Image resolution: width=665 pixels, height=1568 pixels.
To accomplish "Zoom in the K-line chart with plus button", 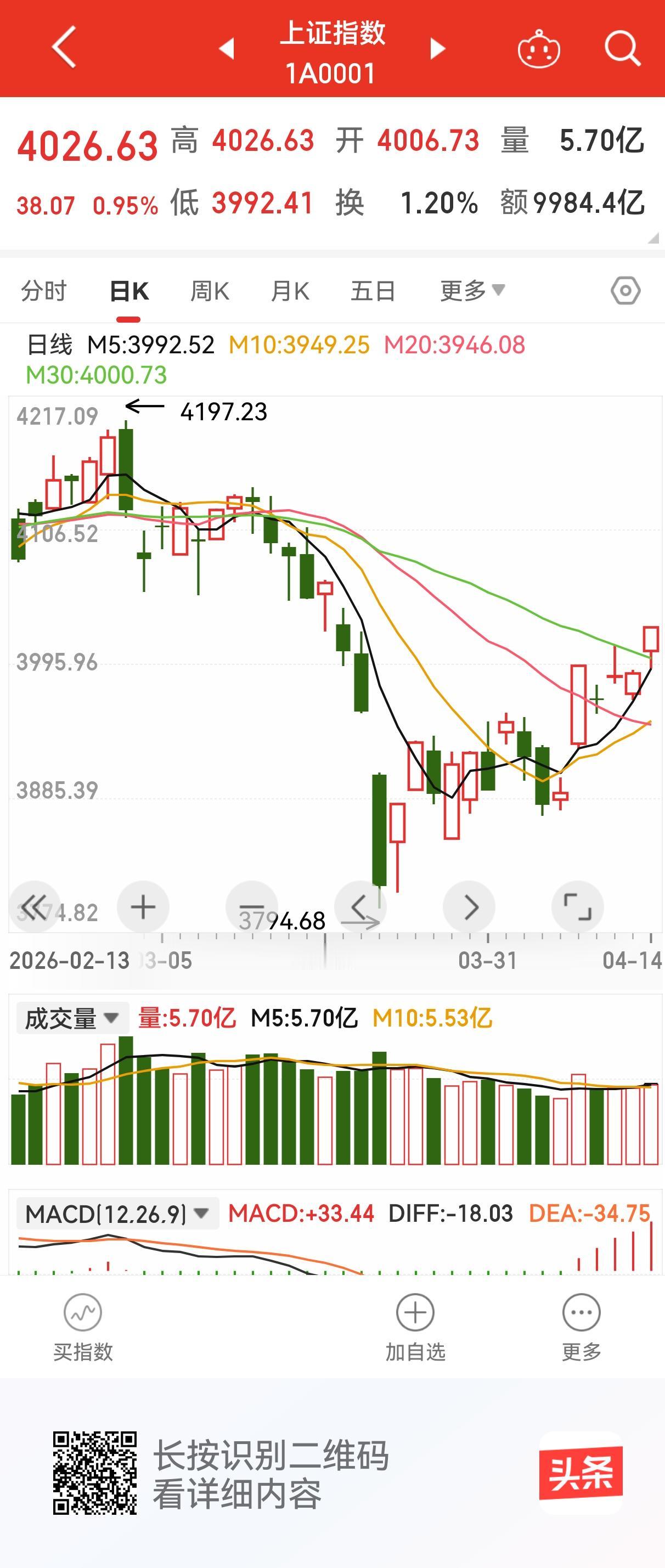I will click(143, 907).
